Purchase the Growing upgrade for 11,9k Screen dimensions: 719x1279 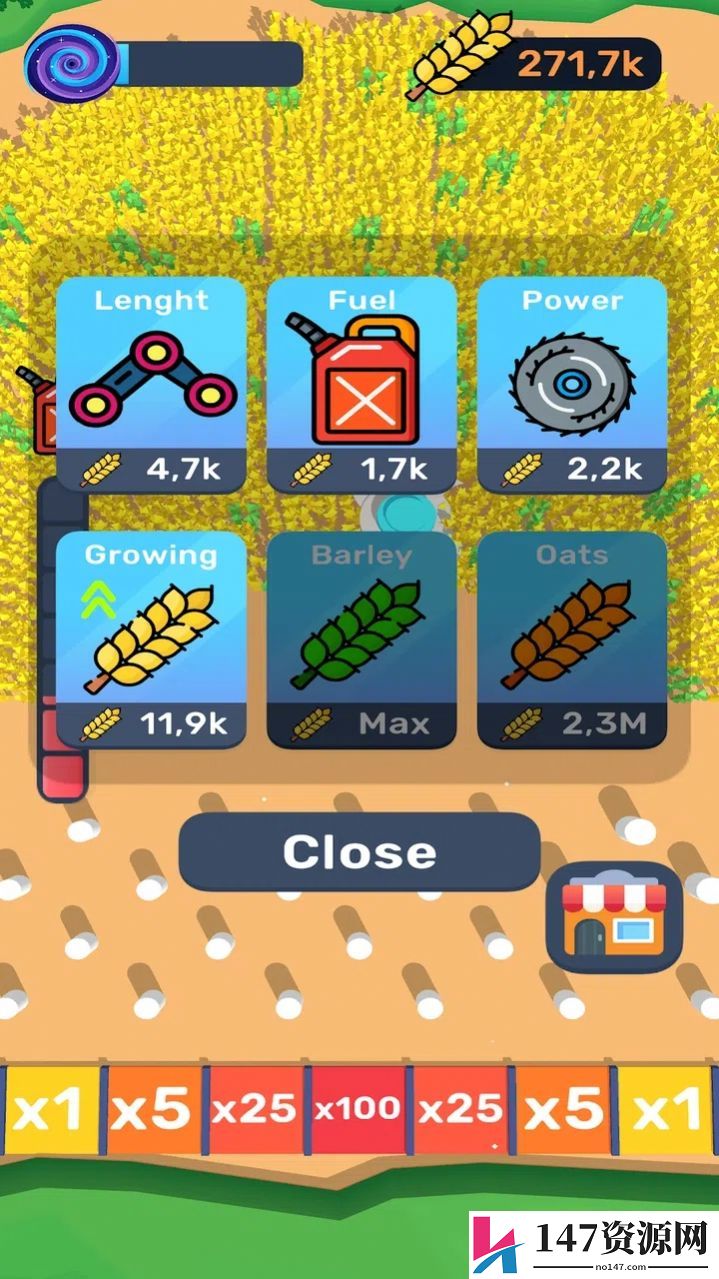[x=151, y=640]
